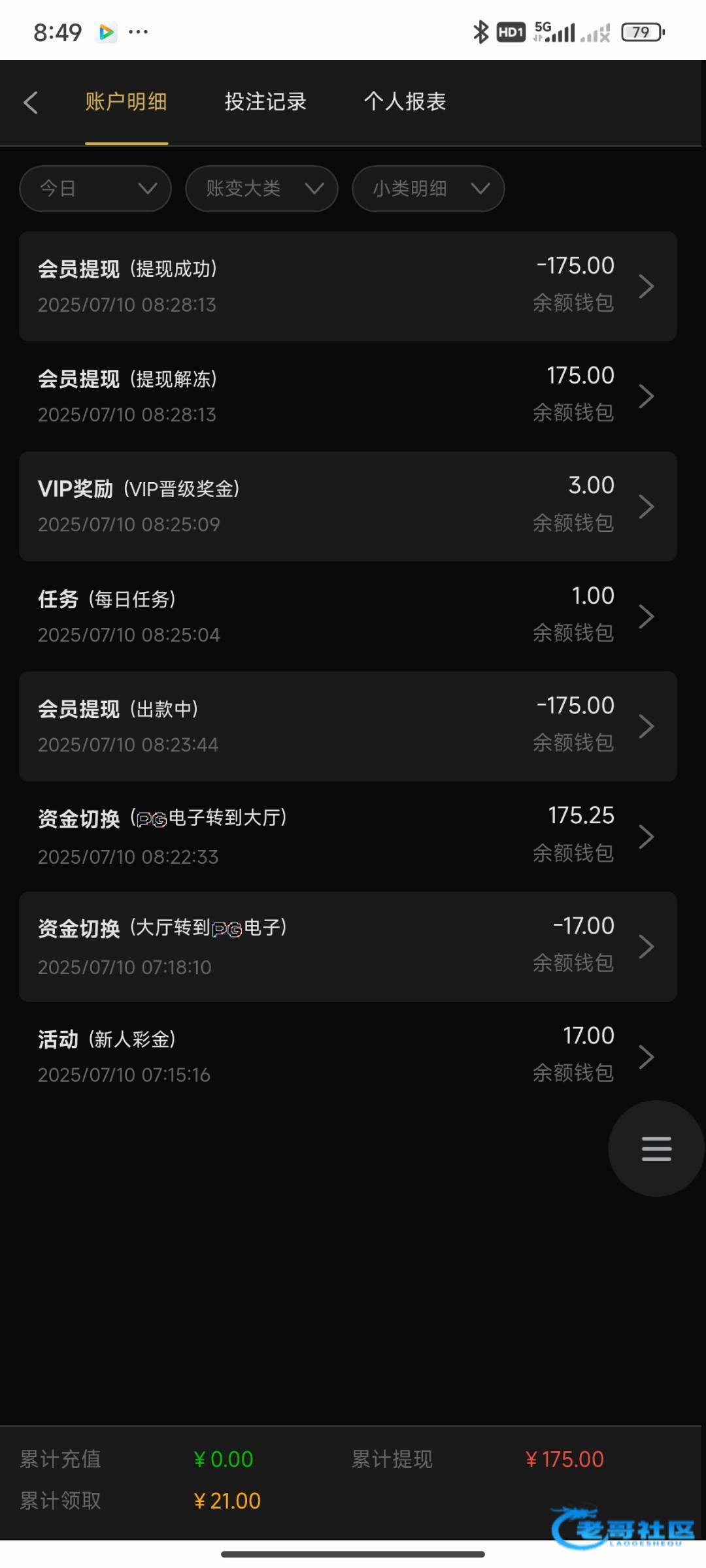The height and width of the screenshot is (1568, 706).
Task: Open the 会员提现 (提现解冻) record
Action: click(348, 396)
